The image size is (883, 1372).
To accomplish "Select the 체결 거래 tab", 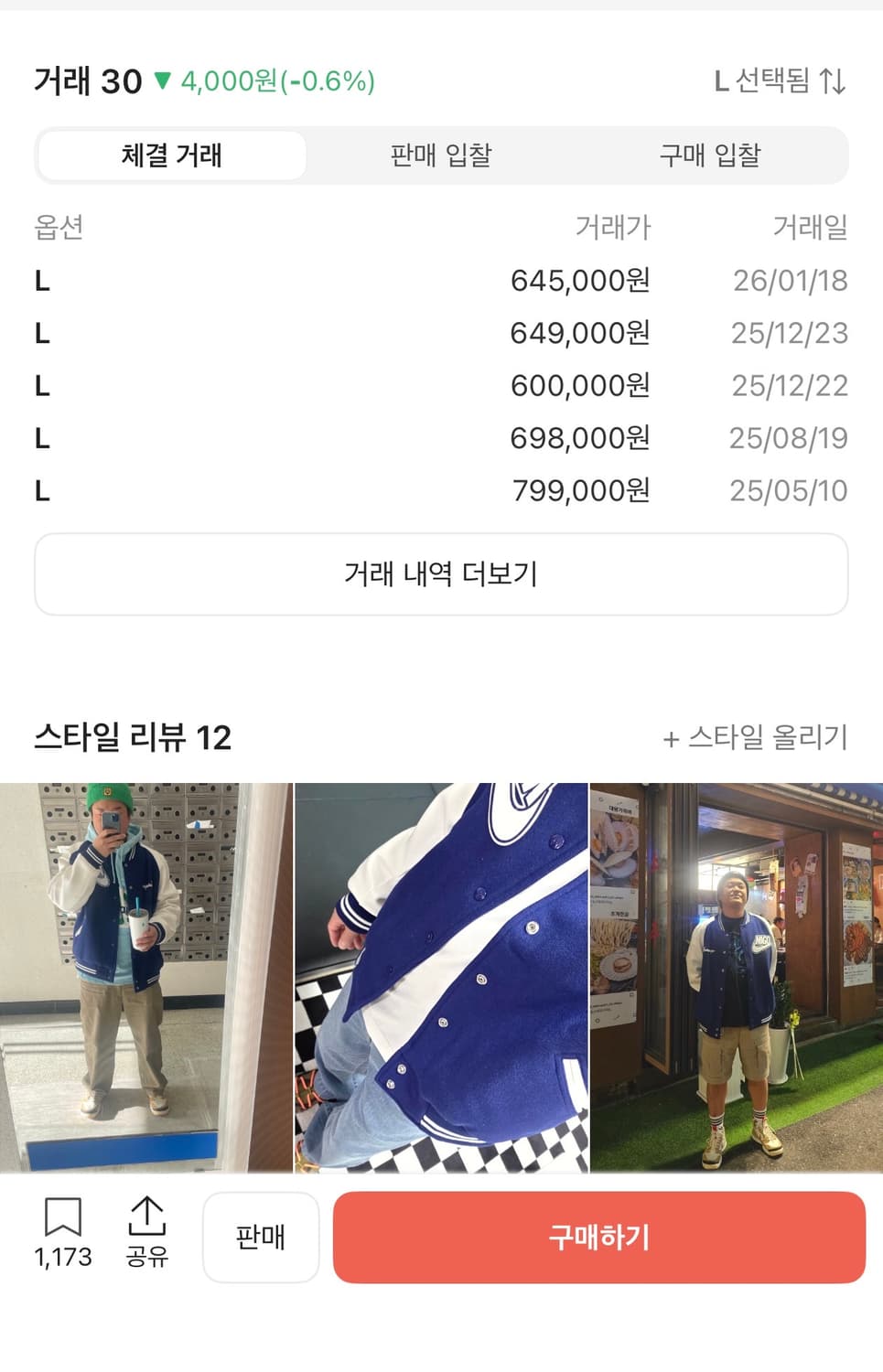I will 171,155.
